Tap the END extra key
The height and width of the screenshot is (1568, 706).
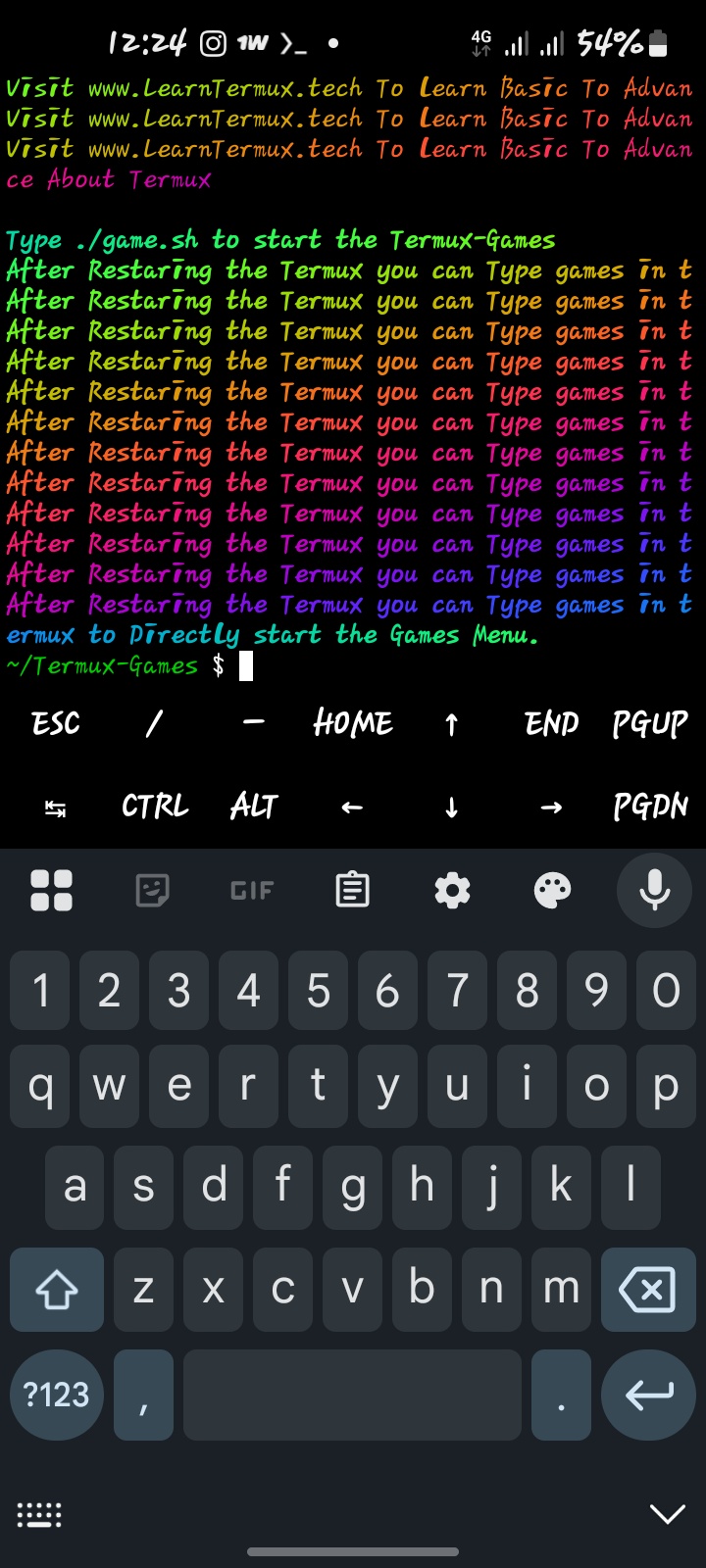point(551,724)
